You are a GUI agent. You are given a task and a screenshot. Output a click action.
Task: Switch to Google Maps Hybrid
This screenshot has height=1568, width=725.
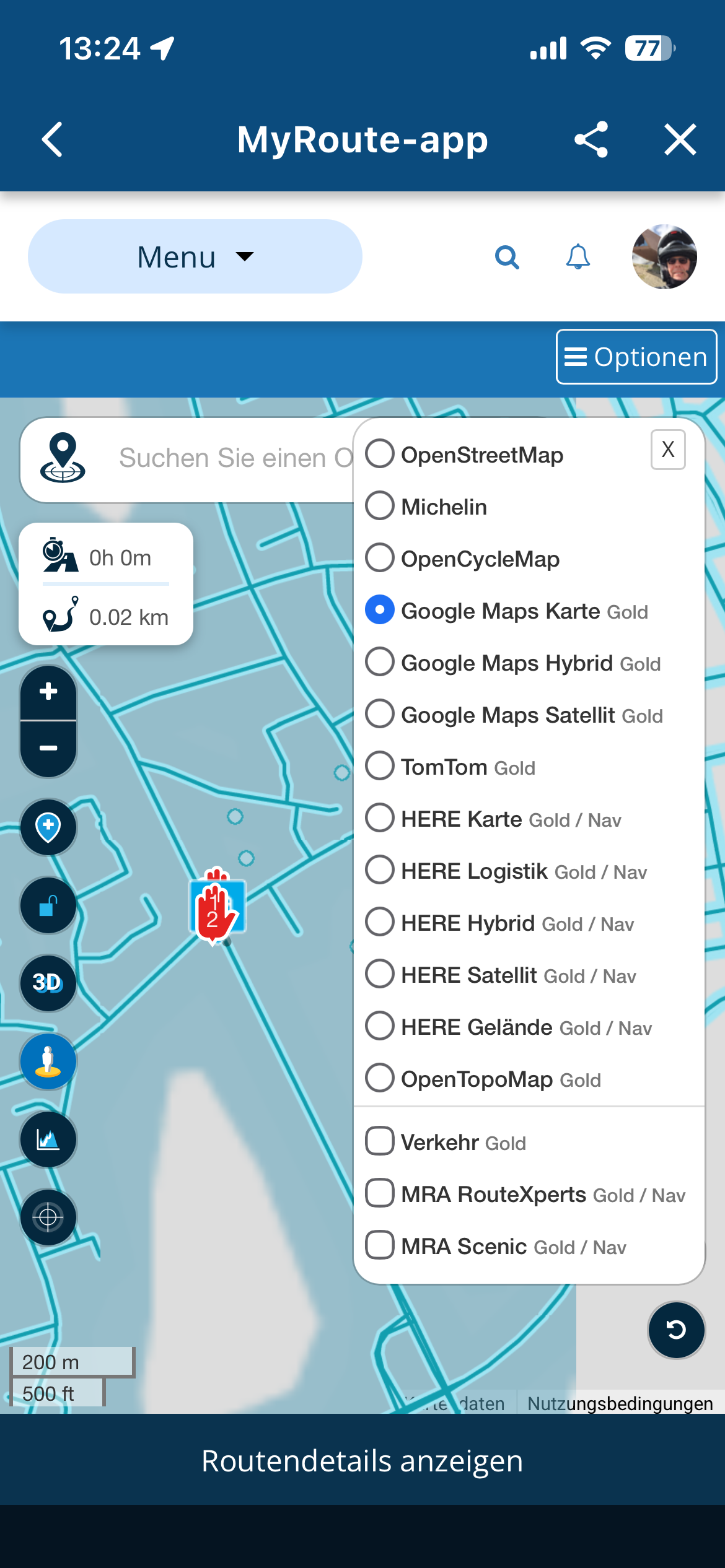pos(380,662)
